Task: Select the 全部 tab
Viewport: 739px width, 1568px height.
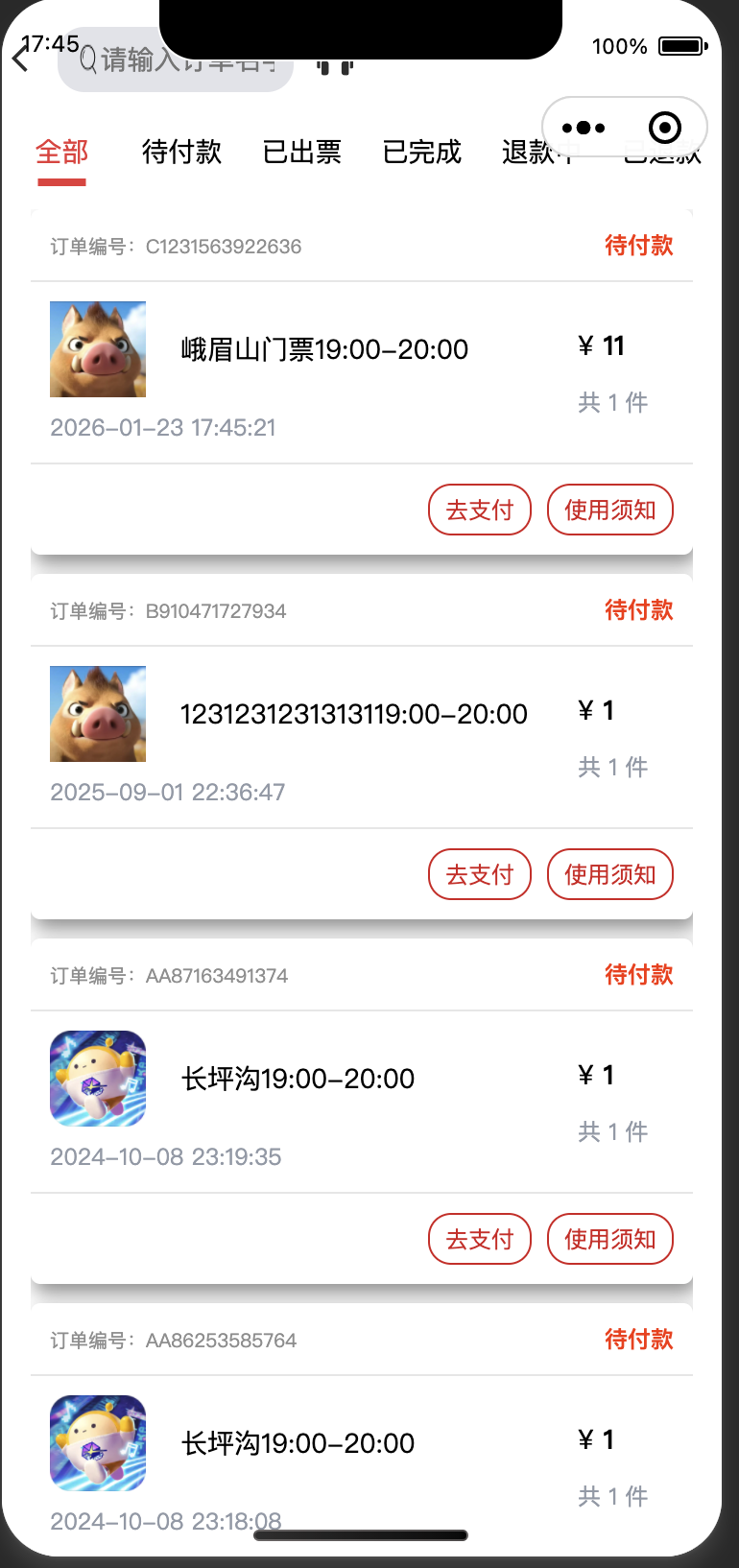Action: click(61, 153)
